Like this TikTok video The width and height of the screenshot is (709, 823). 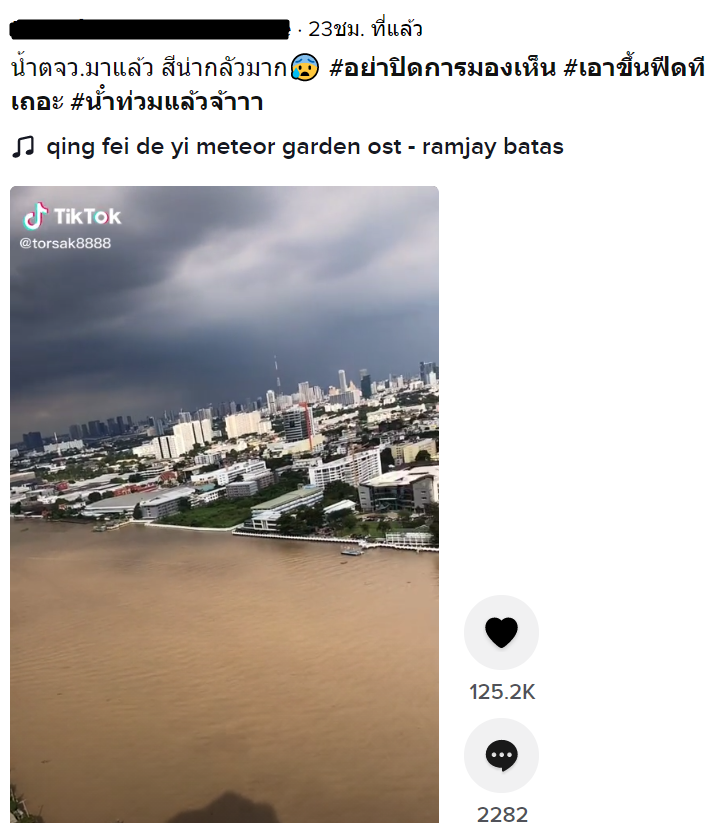point(501,632)
